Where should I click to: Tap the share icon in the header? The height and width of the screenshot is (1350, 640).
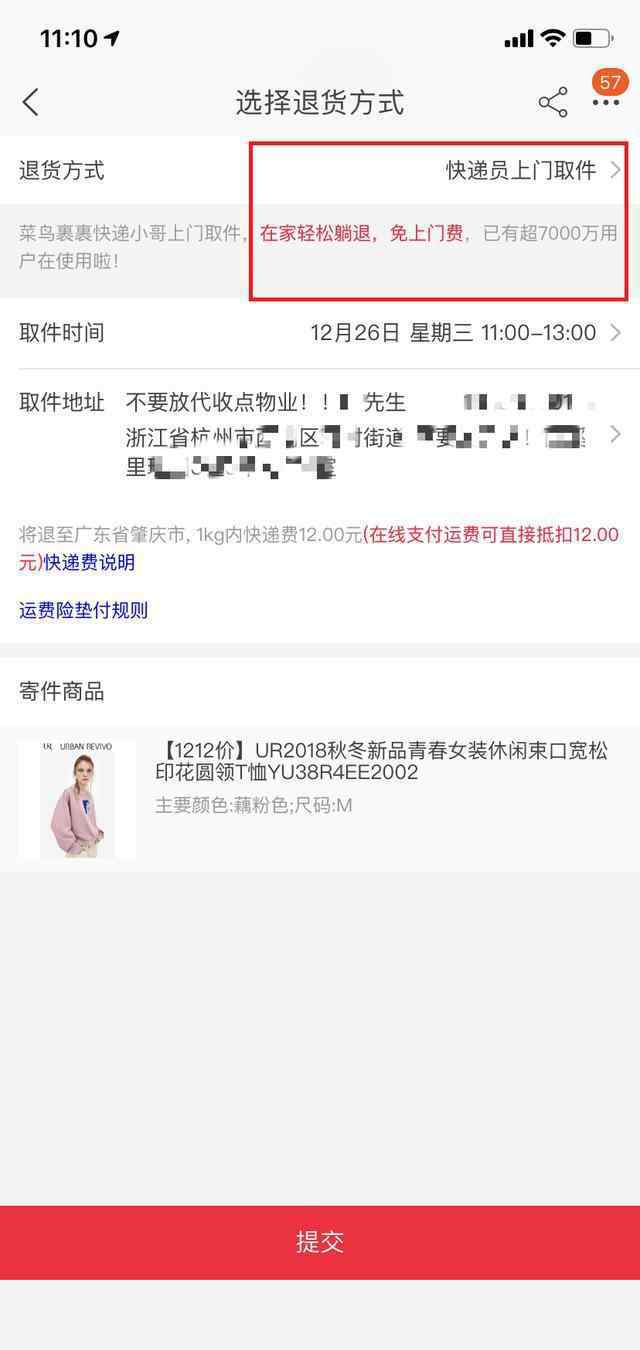(x=552, y=102)
